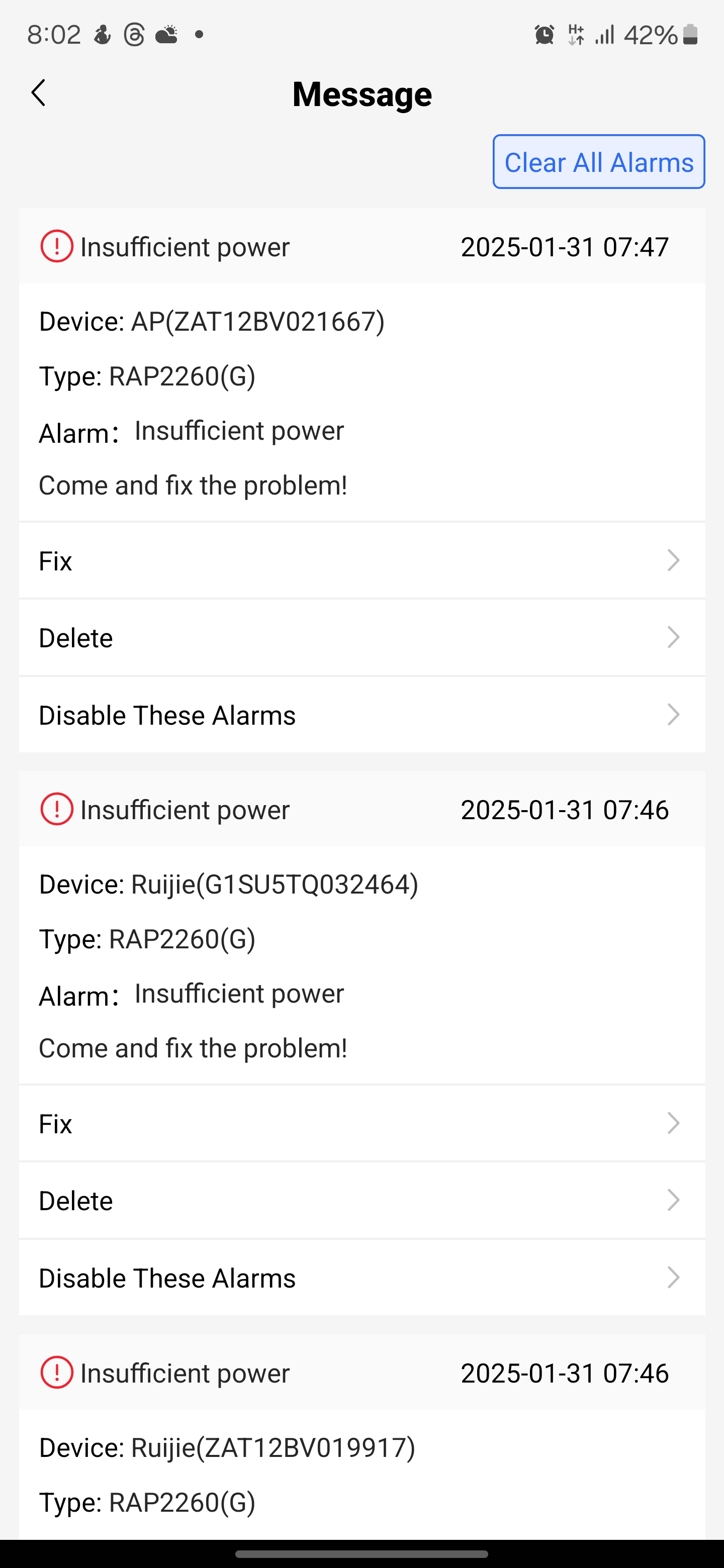Go back from the Message screen
The width and height of the screenshot is (724, 1568).
pyautogui.click(x=38, y=93)
